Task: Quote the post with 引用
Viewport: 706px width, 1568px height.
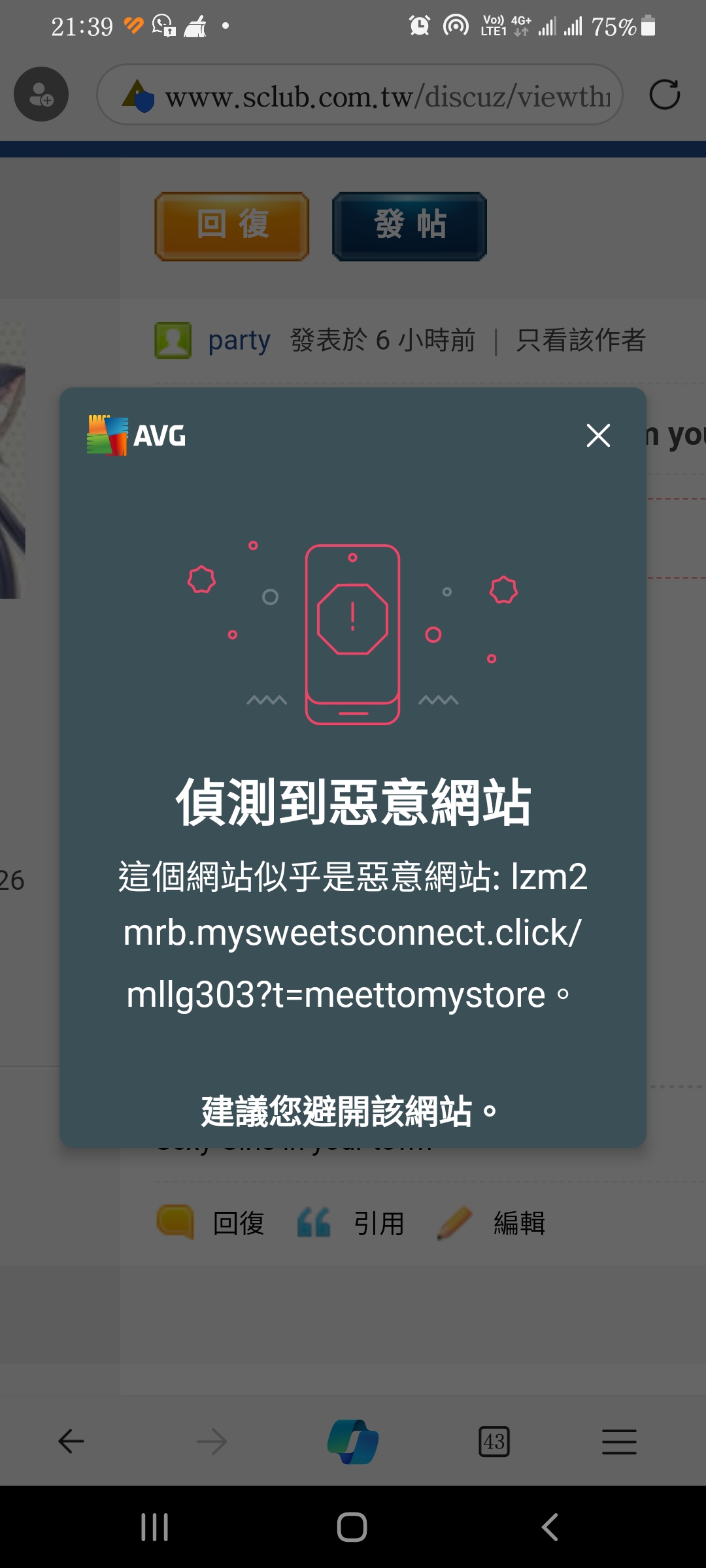Action: coord(378,1223)
